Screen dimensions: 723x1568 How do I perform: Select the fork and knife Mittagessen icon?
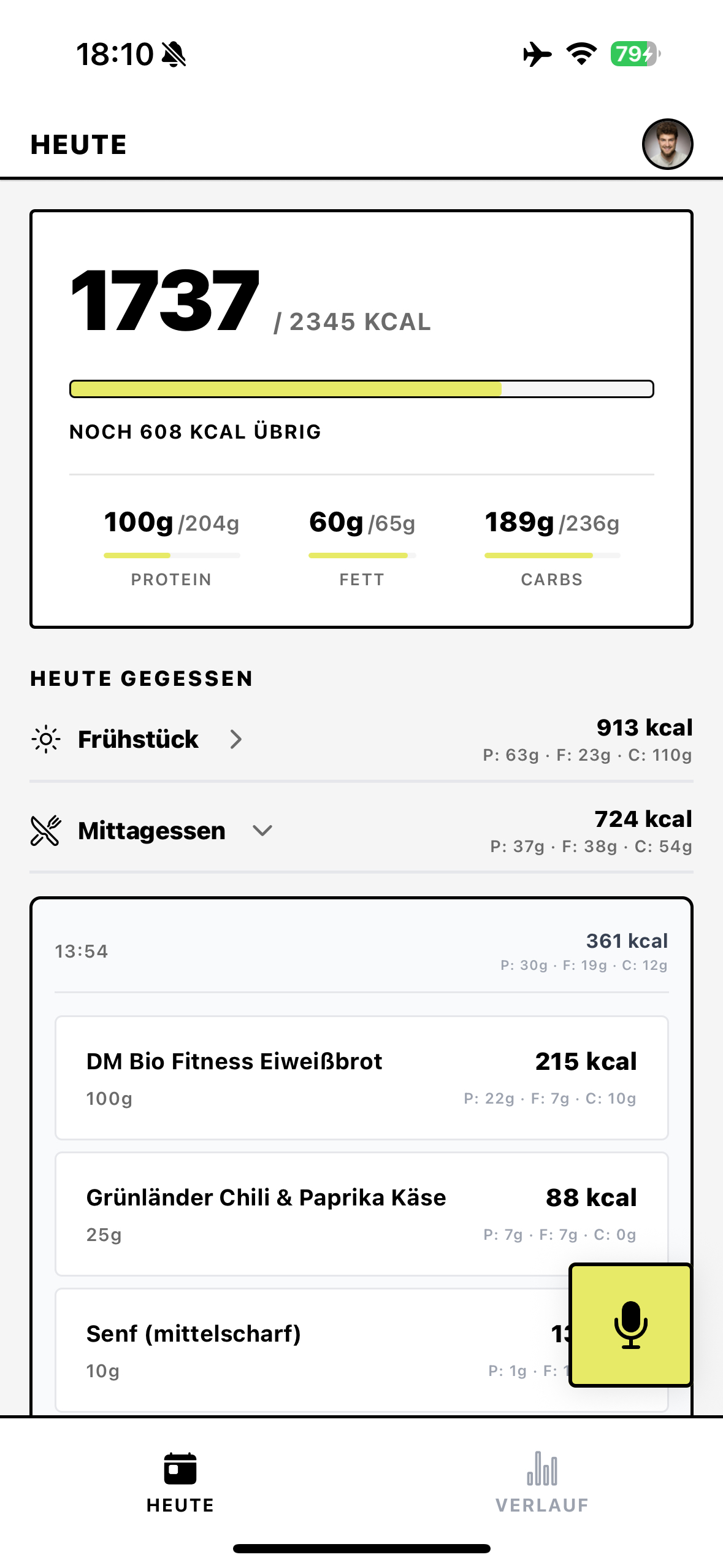(44, 831)
